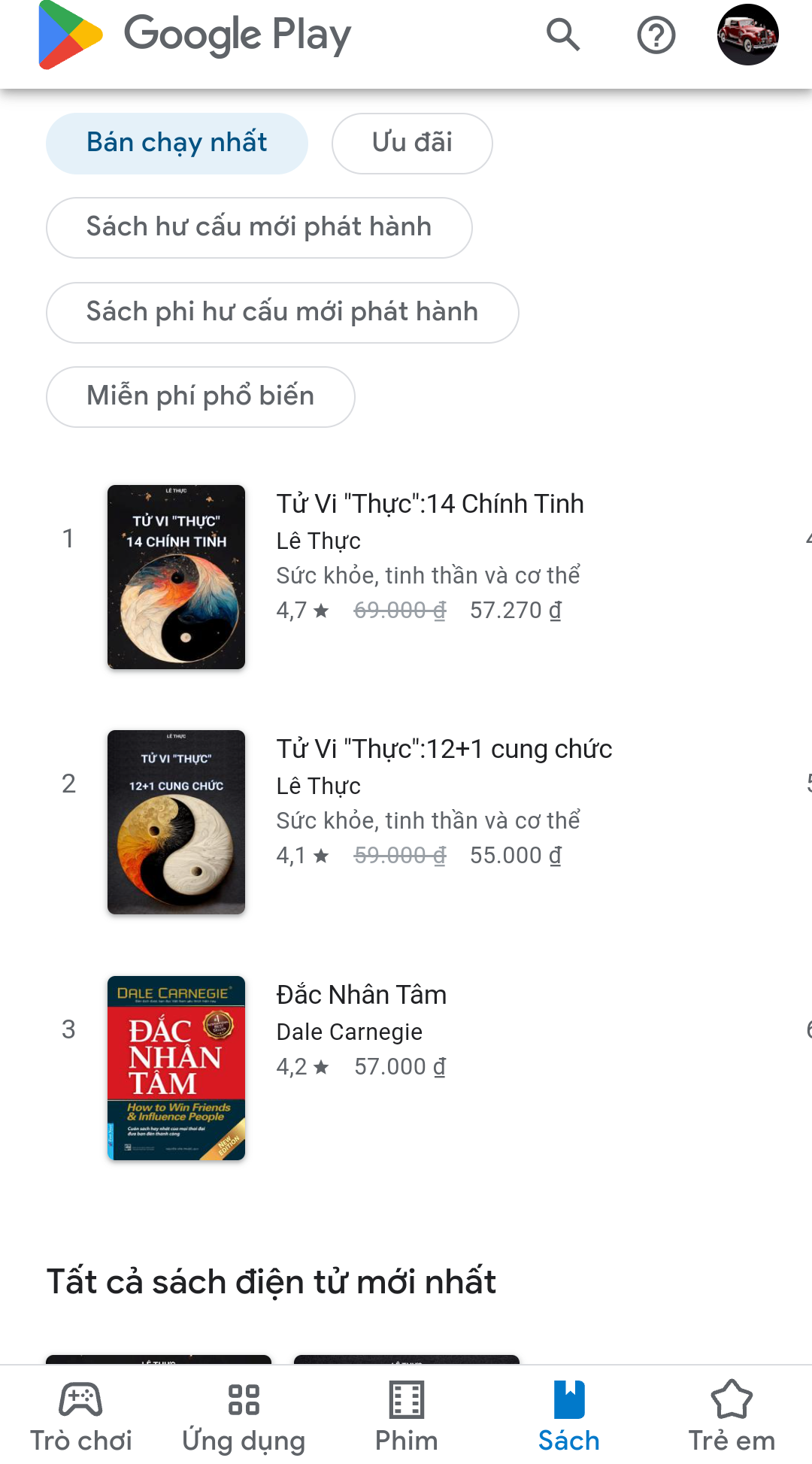The image size is (812, 1464).
Task: Open Tử Vi "Thực":12+1 cung chức book
Action: tap(444, 749)
